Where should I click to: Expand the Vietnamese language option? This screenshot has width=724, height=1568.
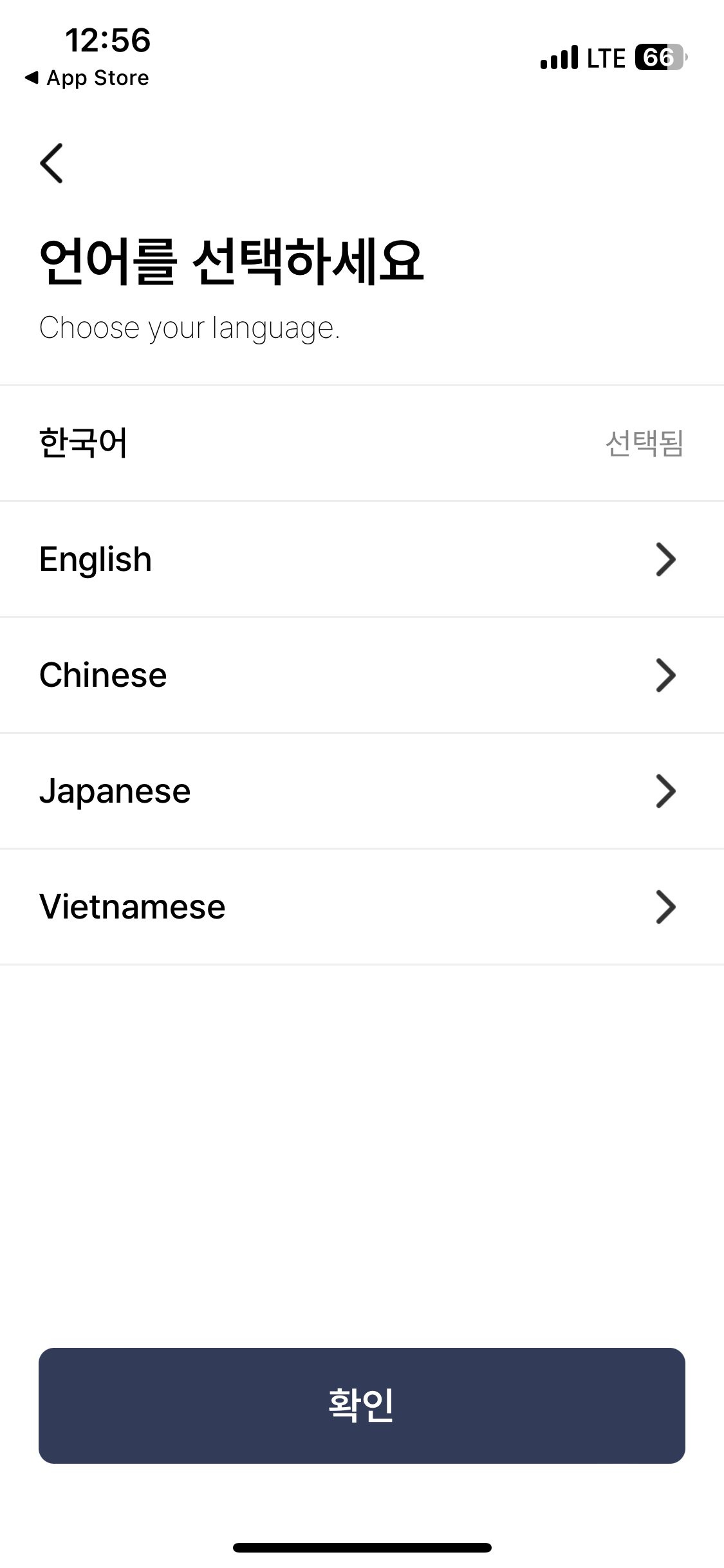tap(362, 906)
